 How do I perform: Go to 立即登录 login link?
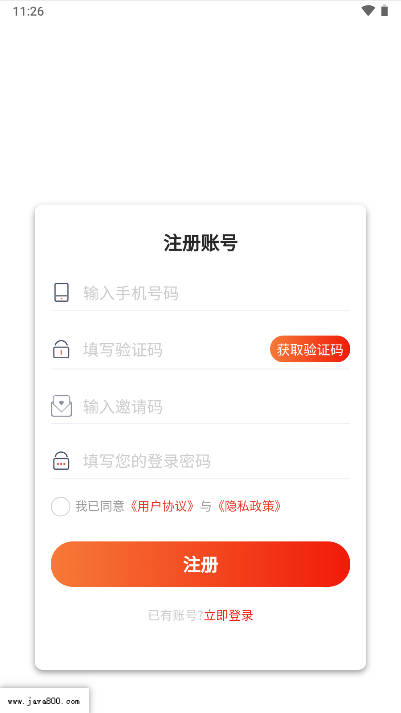pos(229,616)
